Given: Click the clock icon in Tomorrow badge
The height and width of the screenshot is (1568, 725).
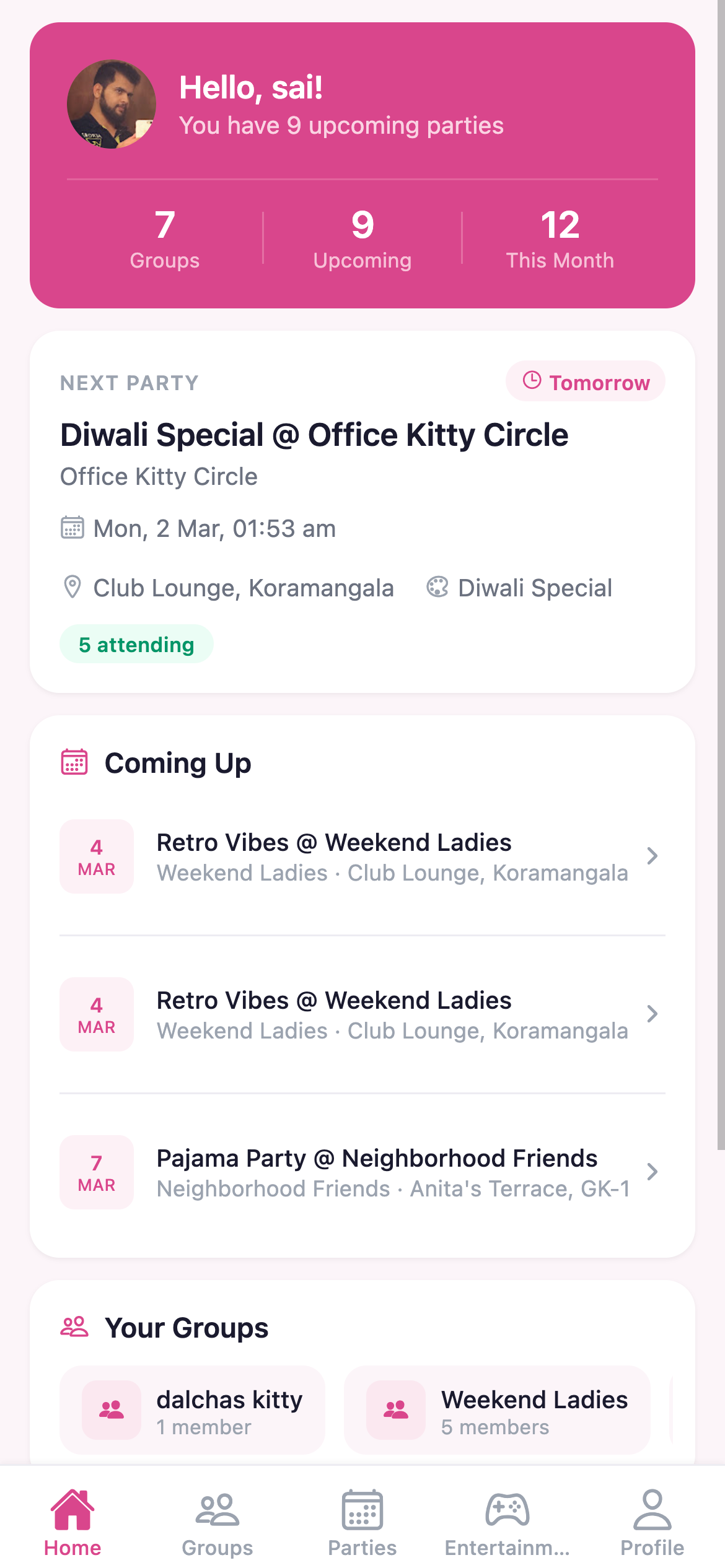Looking at the screenshot, I should [532, 381].
